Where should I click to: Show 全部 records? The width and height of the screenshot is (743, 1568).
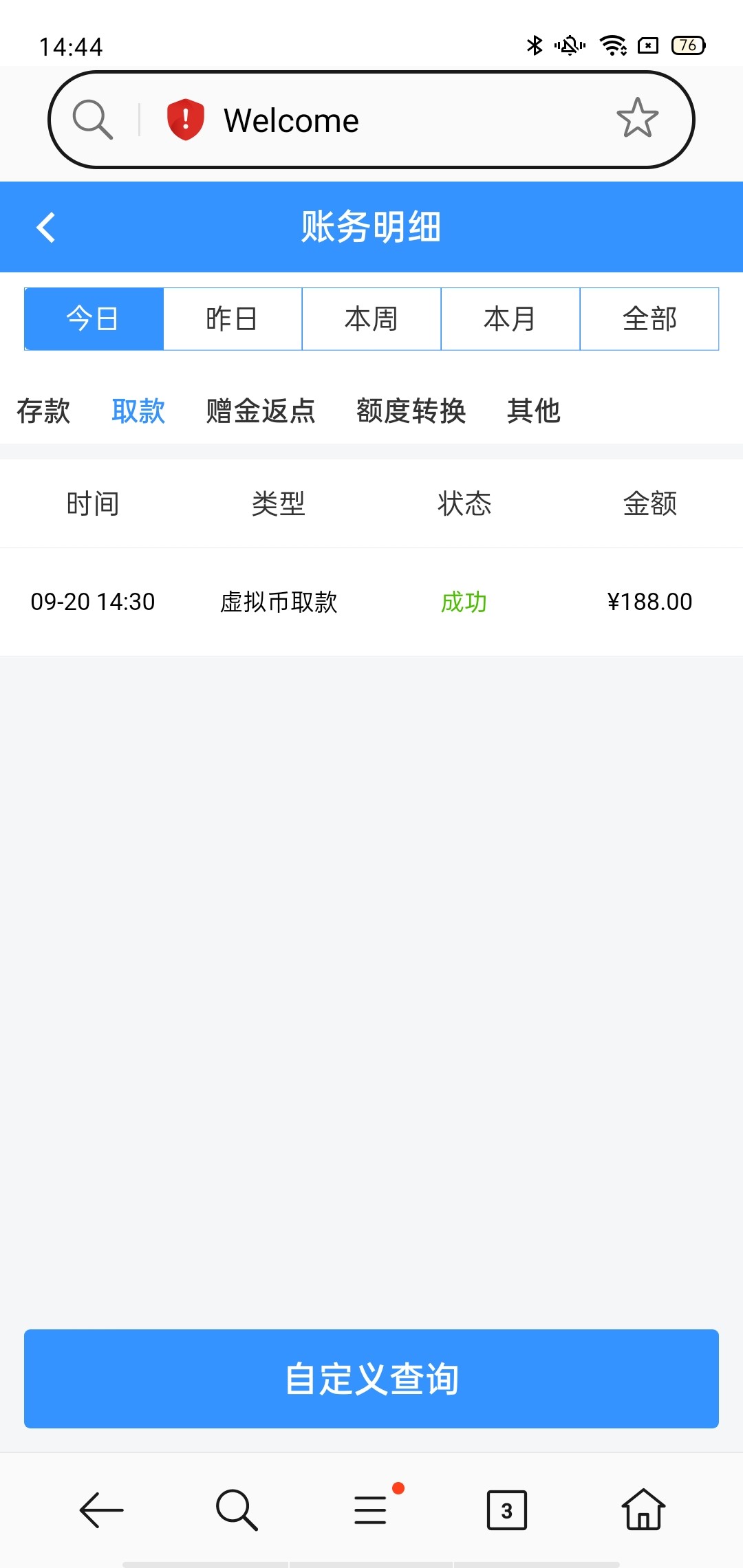[x=649, y=319]
